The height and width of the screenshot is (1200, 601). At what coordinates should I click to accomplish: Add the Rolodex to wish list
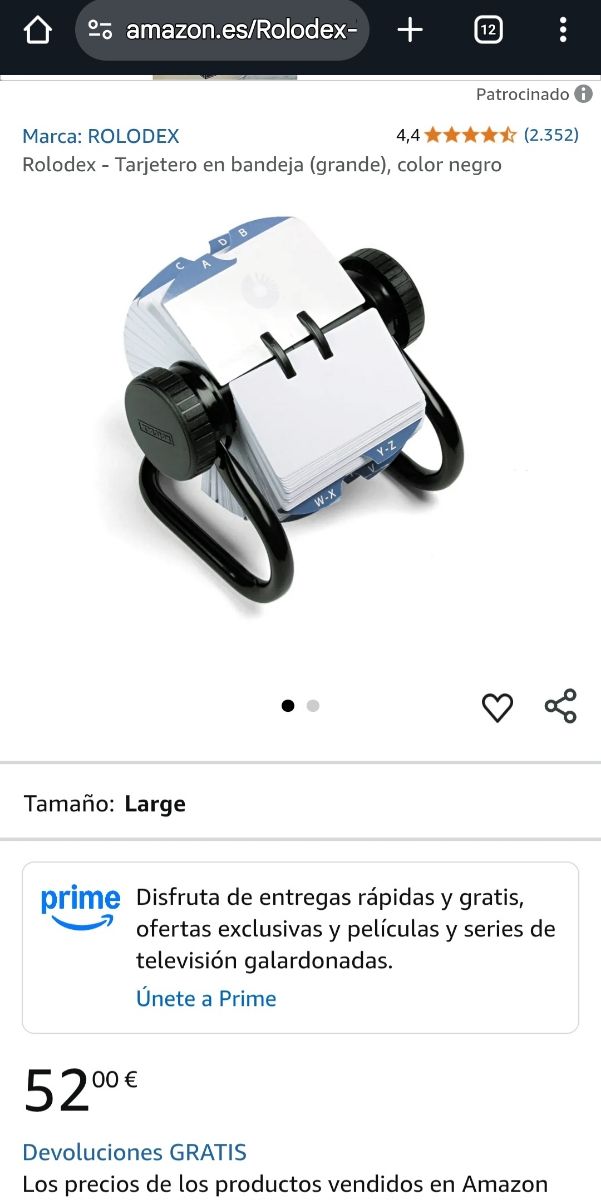[497, 707]
